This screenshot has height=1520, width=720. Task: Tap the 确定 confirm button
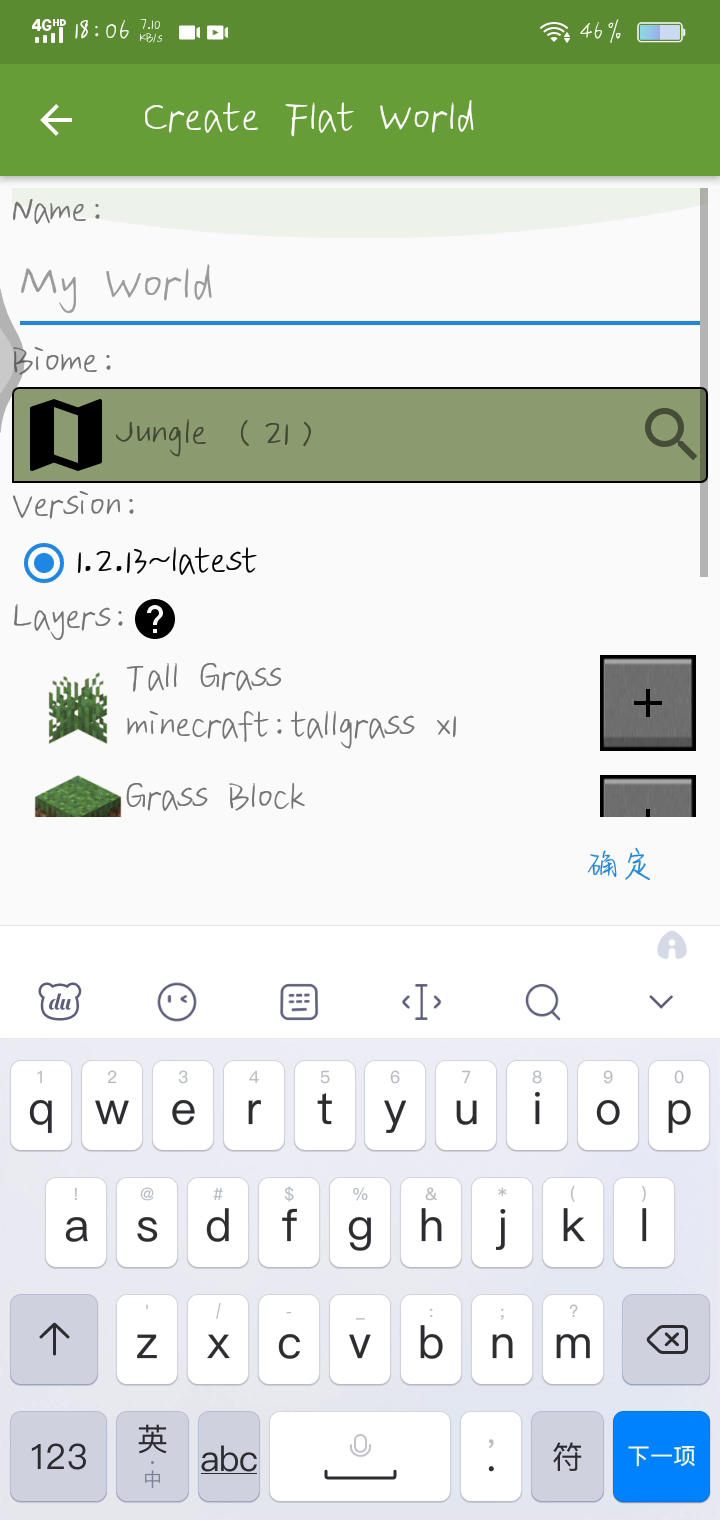[x=620, y=864]
